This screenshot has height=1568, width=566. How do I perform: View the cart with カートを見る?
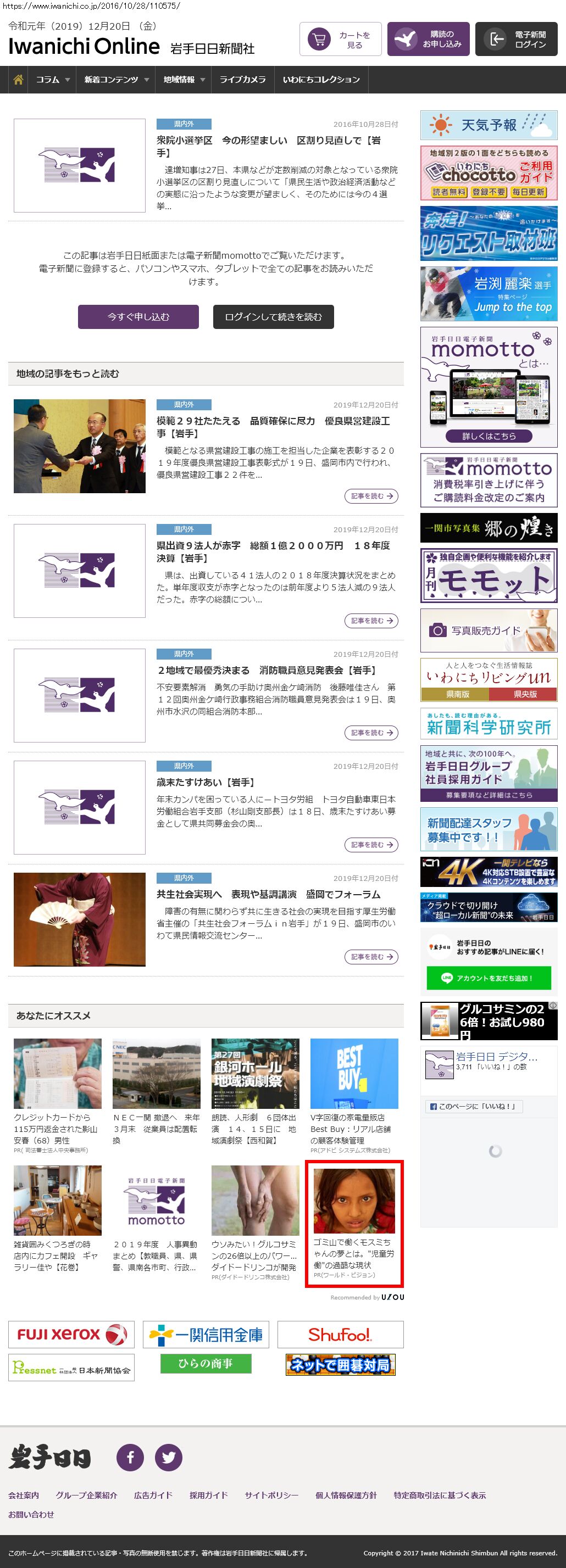341,40
